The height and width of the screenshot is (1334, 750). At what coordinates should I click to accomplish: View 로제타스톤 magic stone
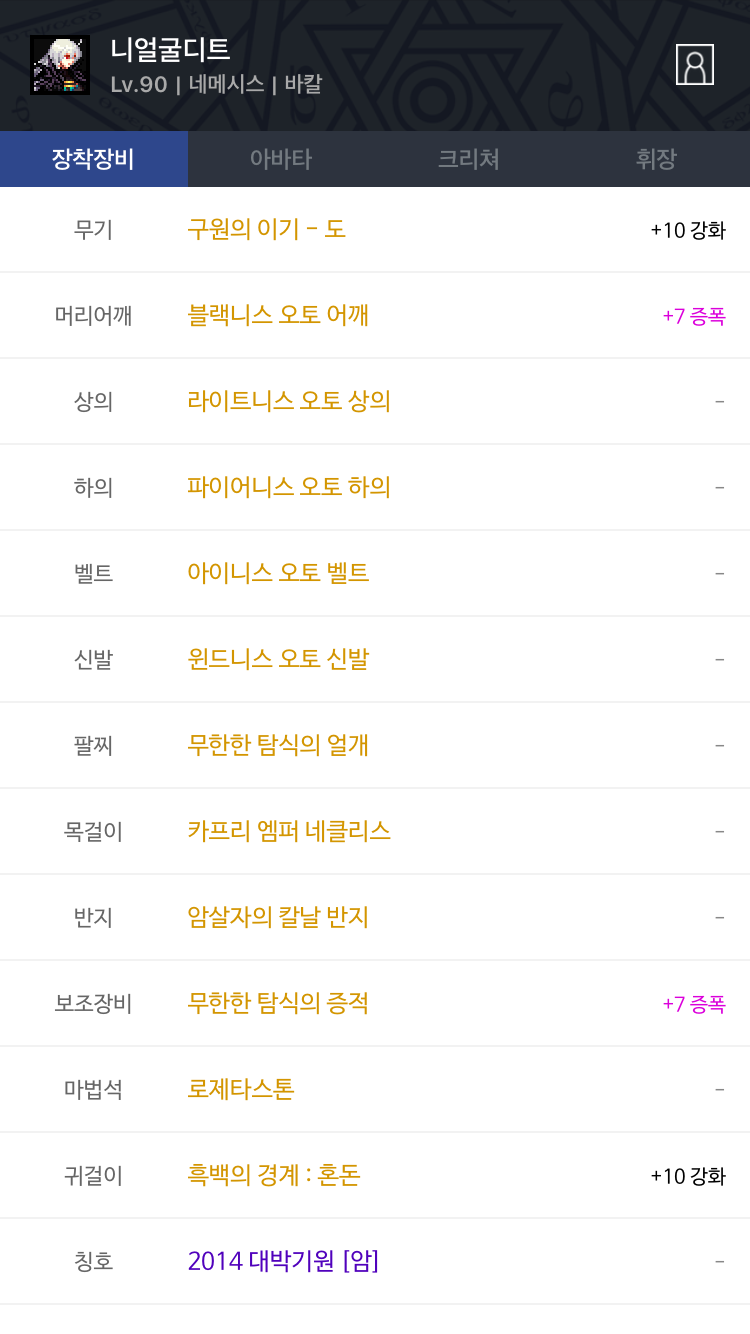click(375, 1089)
